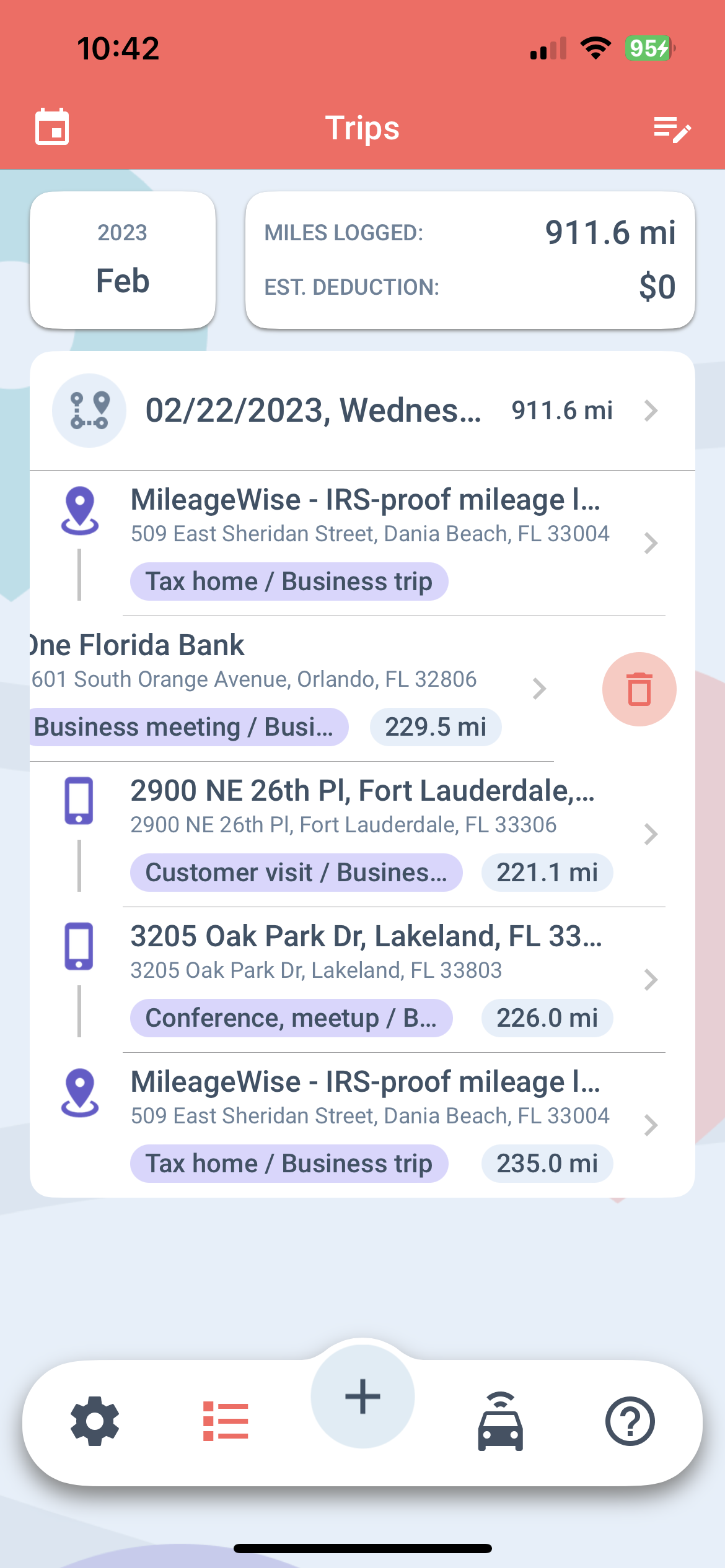Open the One Florida Bank trip details
725x1568 pixels.
291,689
